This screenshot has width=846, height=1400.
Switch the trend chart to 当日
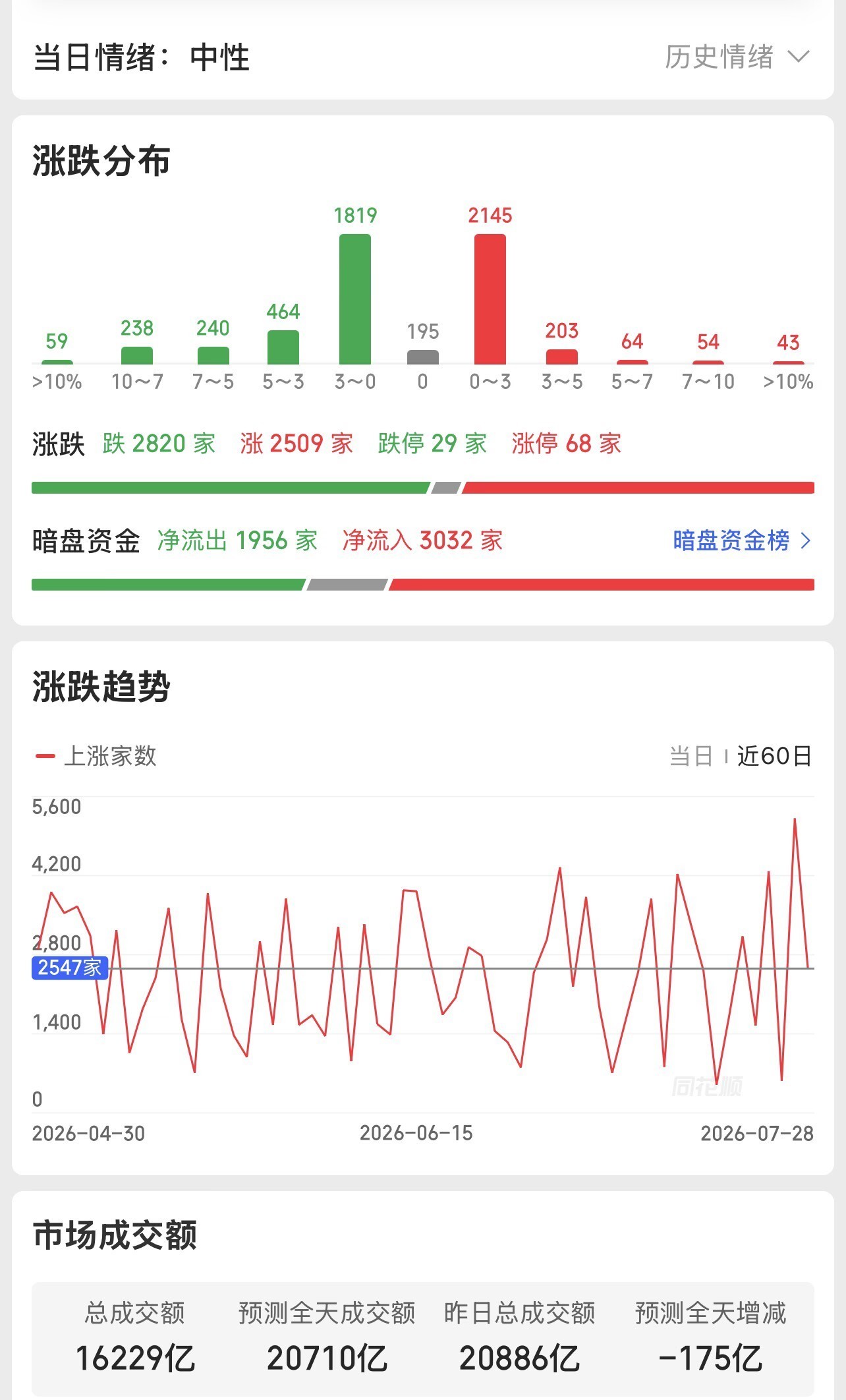[x=691, y=756]
